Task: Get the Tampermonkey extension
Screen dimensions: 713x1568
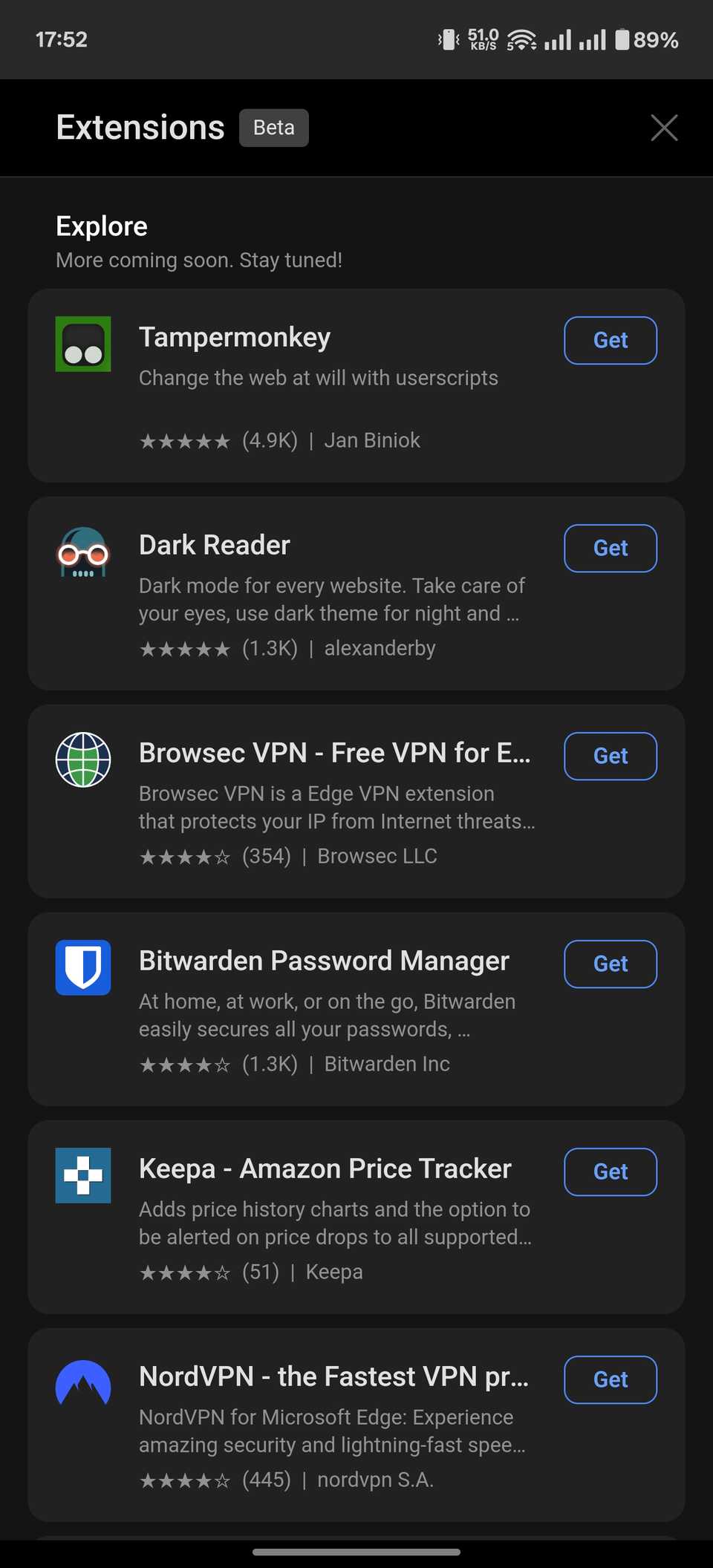Action: point(610,341)
